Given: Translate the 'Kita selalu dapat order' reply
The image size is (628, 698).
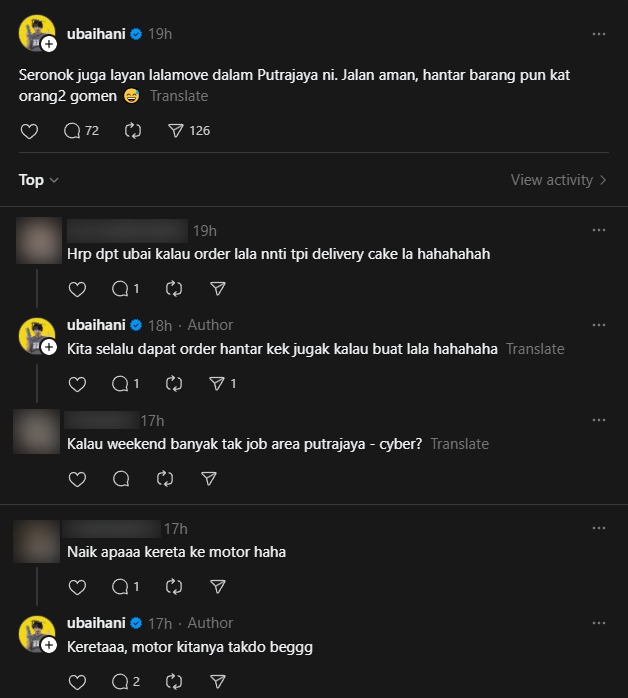Looking at the screenshot, I should (x=535, y=349).
